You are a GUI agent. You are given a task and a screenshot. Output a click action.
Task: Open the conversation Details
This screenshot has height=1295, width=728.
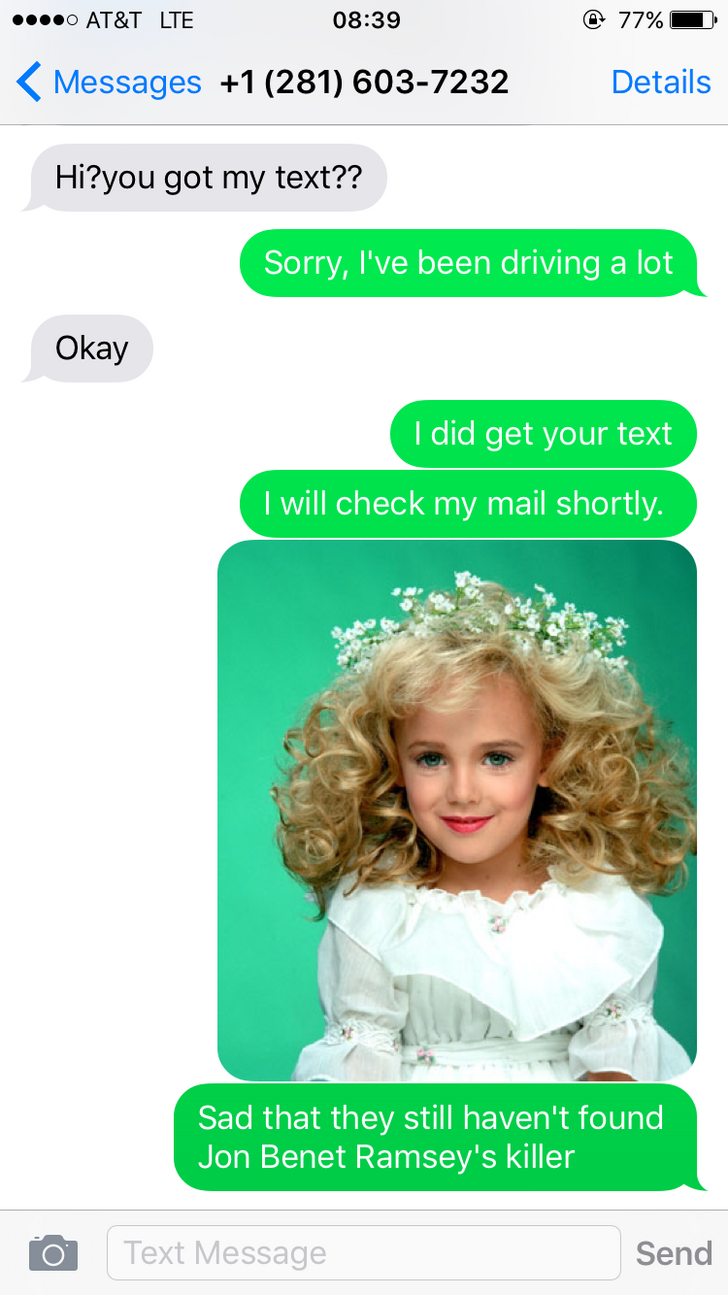click(x=661, y=82)
